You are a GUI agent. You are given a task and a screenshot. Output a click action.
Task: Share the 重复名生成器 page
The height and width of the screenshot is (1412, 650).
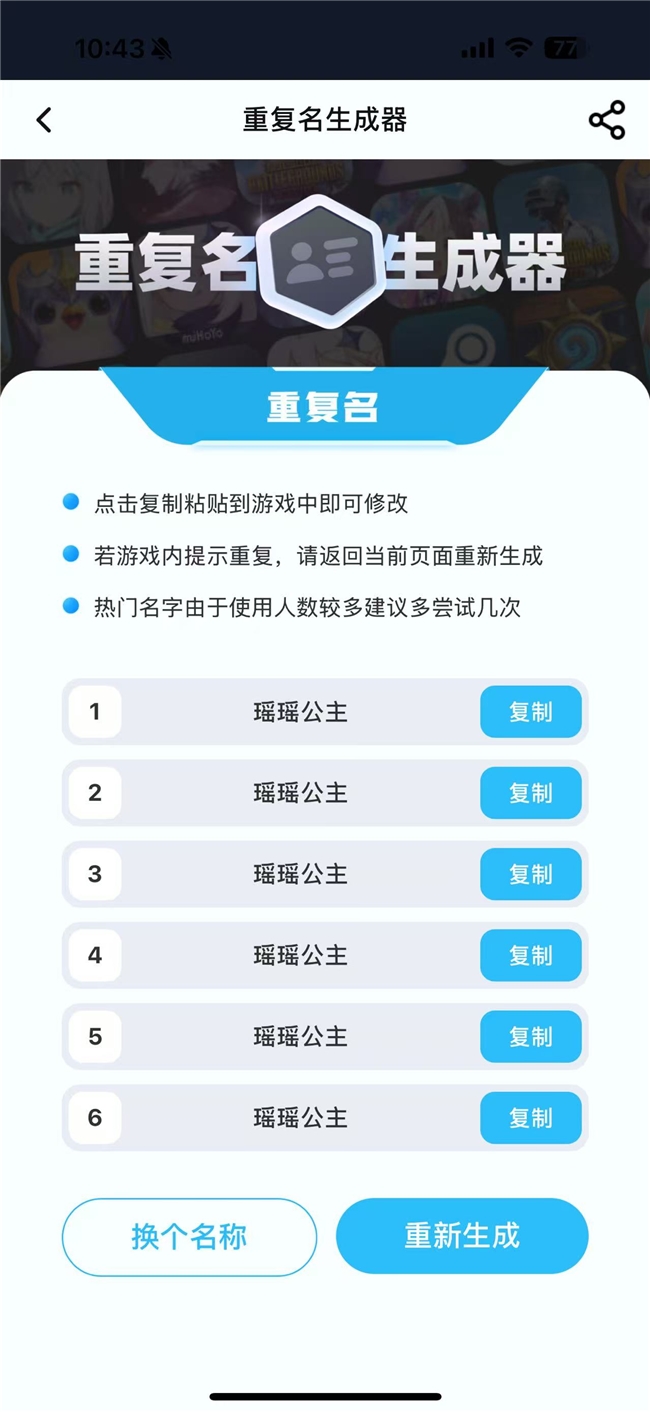606,120
